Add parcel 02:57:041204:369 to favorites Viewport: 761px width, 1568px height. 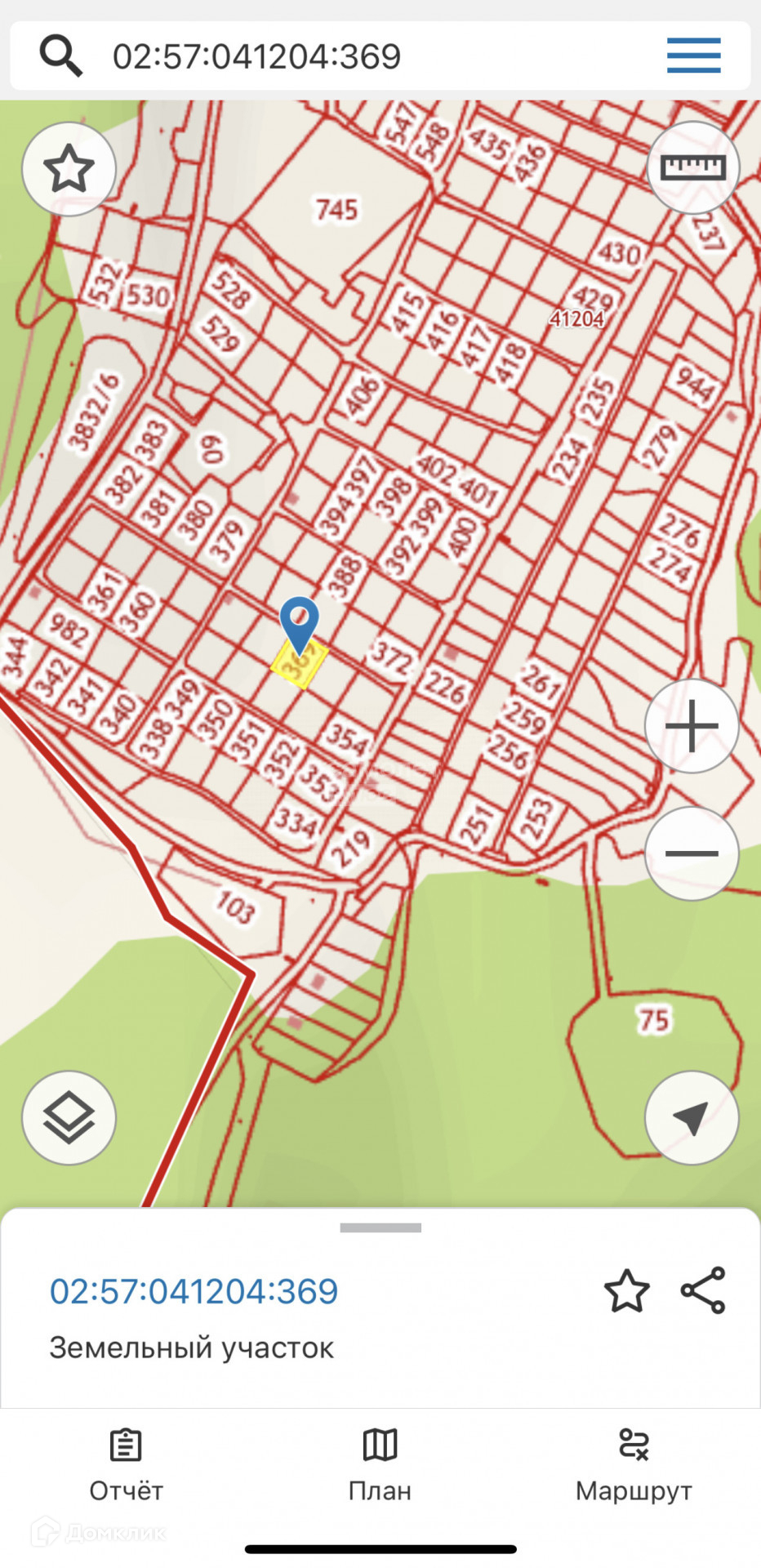(626, 1291)
